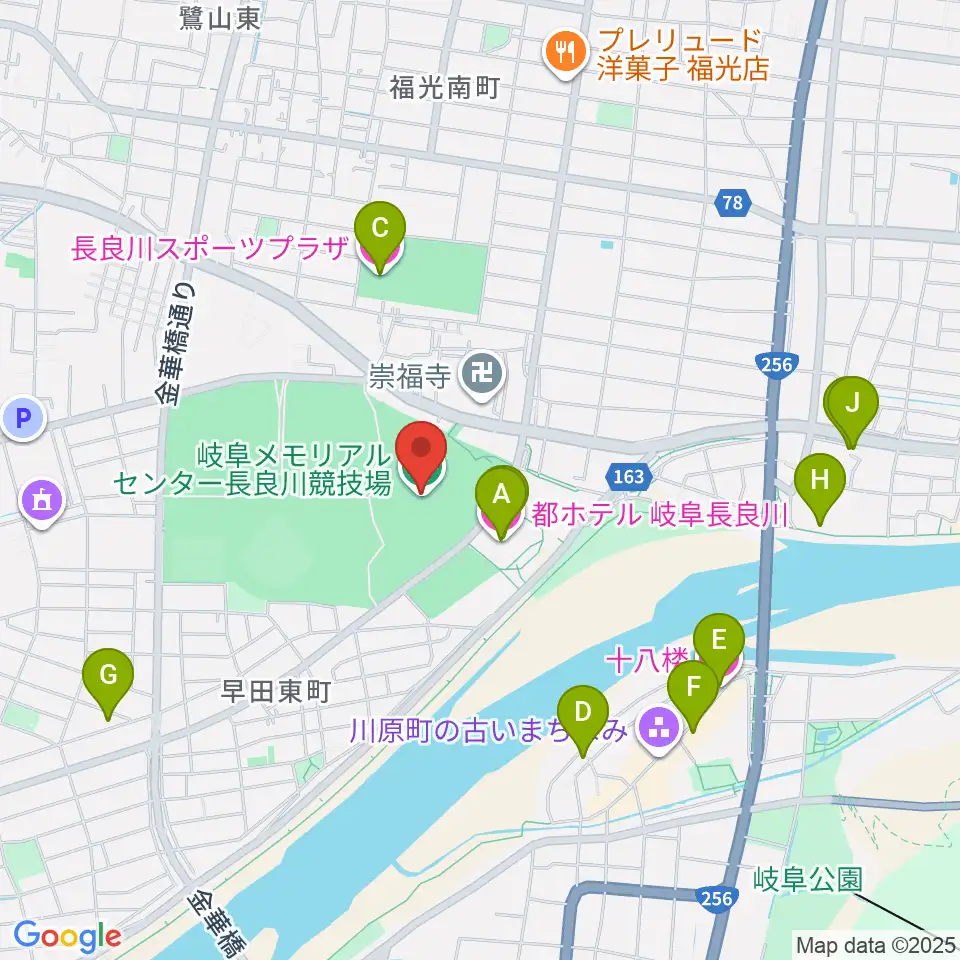Select green marker H

(820, 485)
